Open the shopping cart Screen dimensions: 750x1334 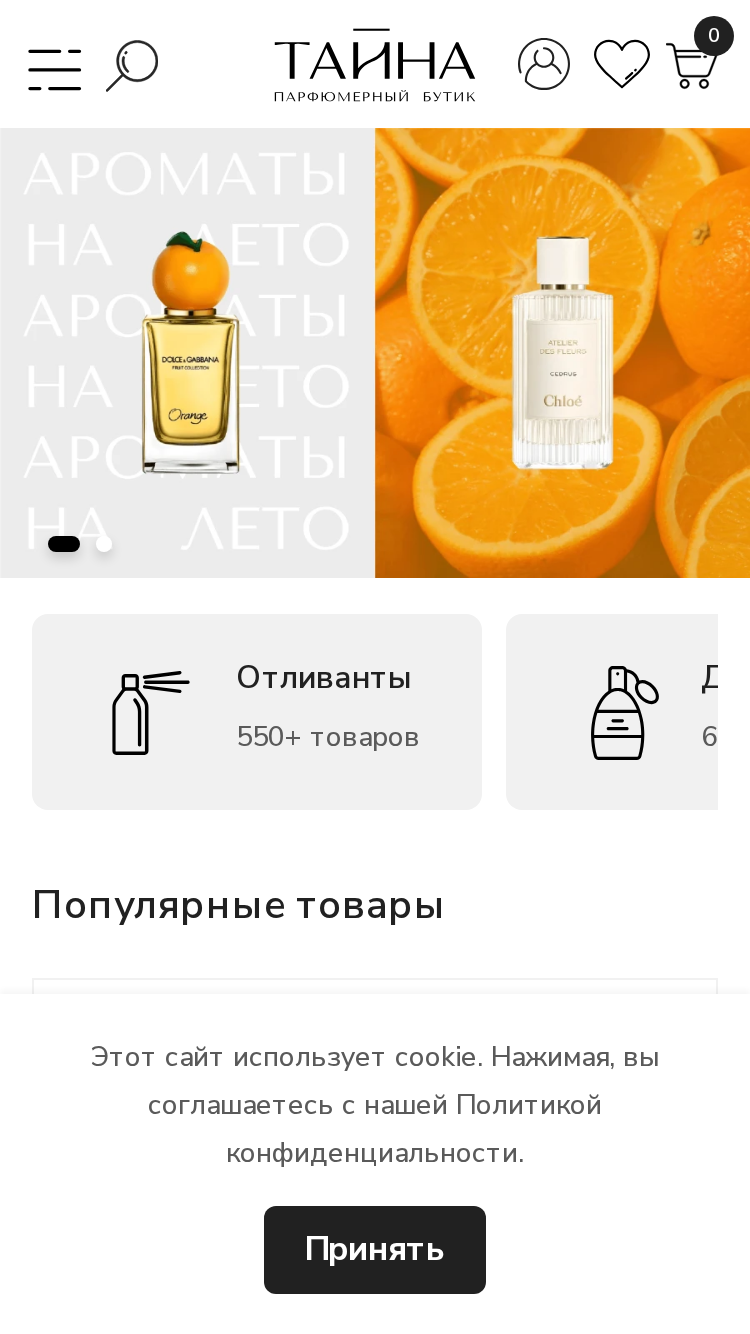point(694,65)
